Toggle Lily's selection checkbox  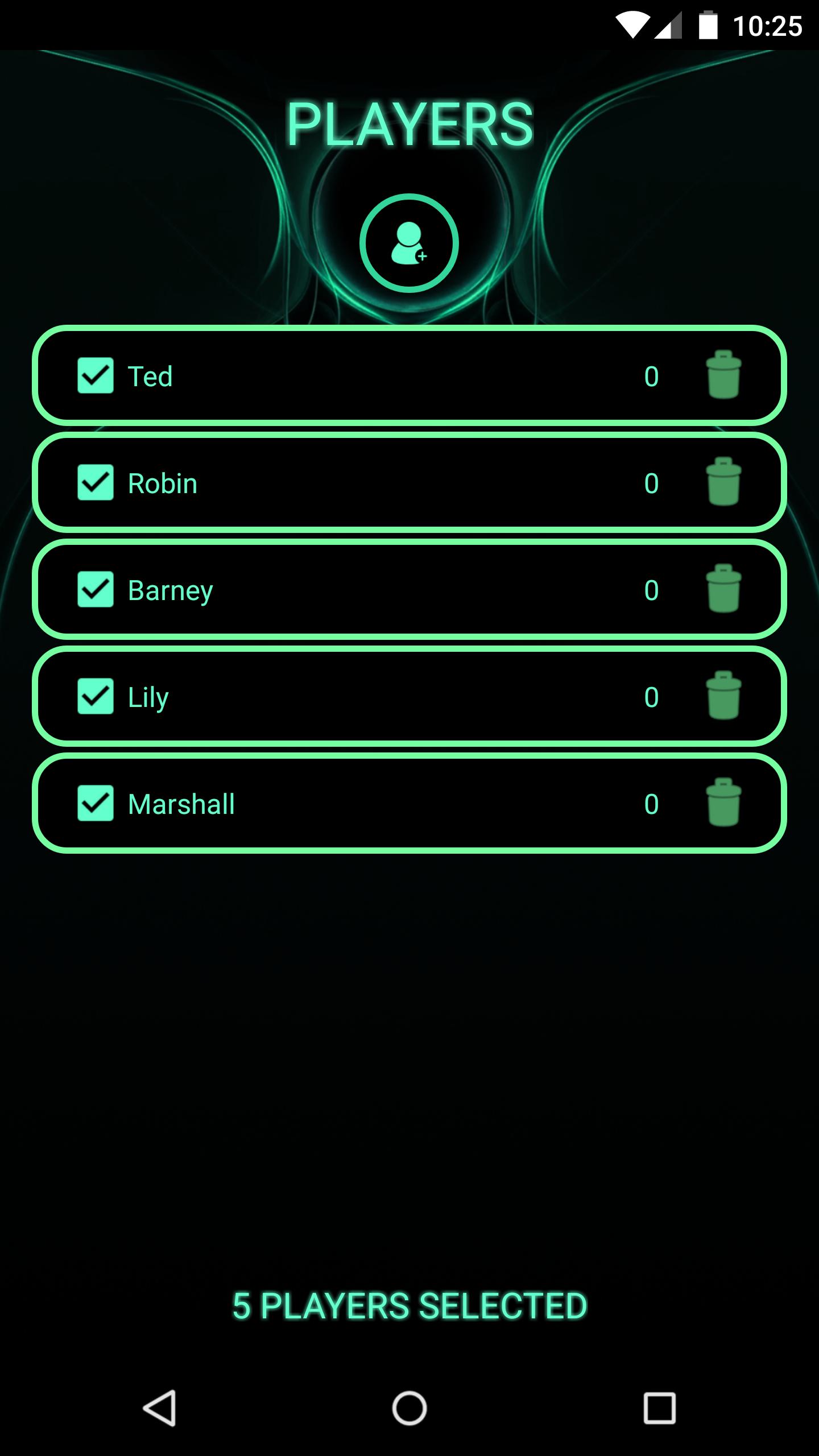coord(96,696)
